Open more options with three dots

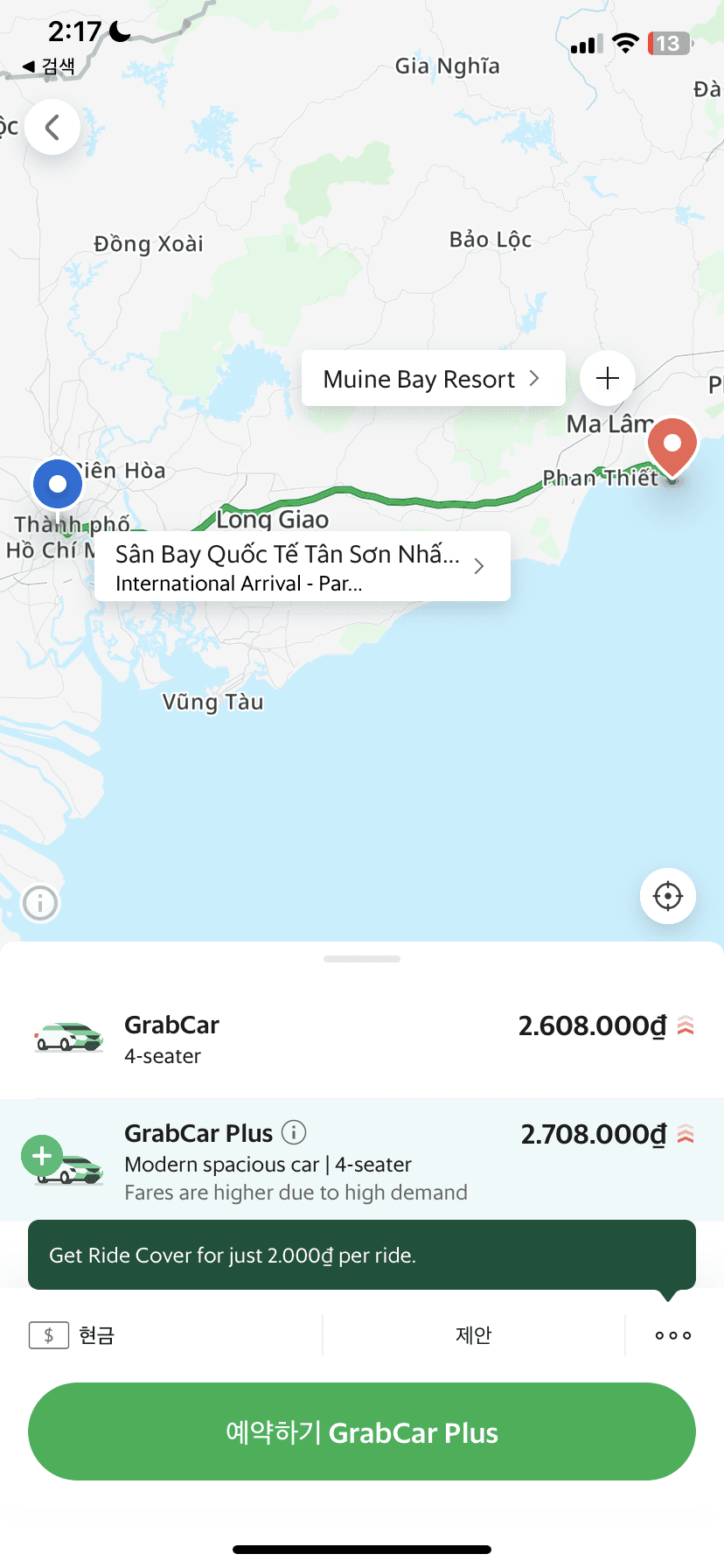point(673,1335)
